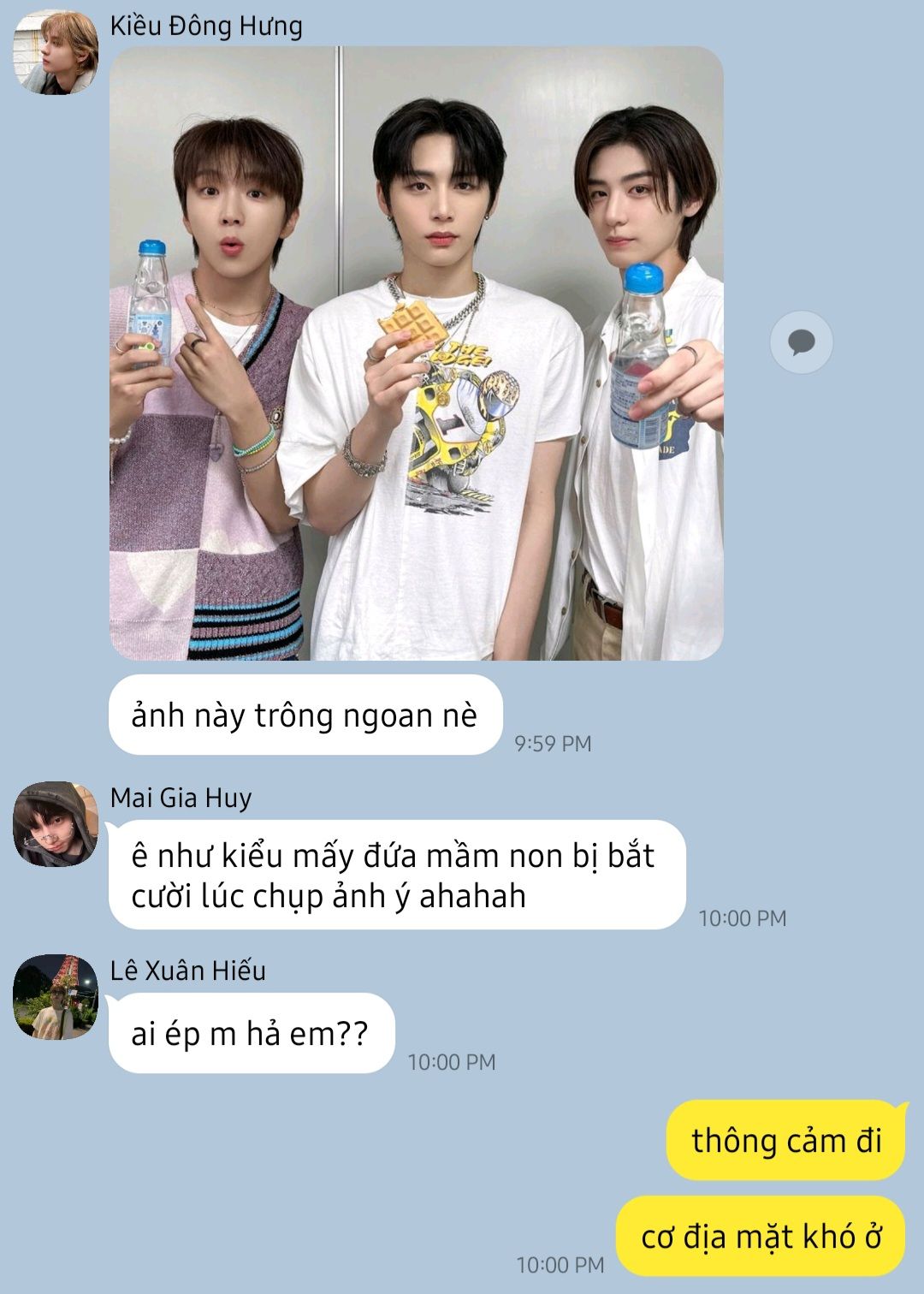This screenshot has width=924, height=1294.
Task: Tap the comment bubble beside the photo
Action: [x=801, y=342]
